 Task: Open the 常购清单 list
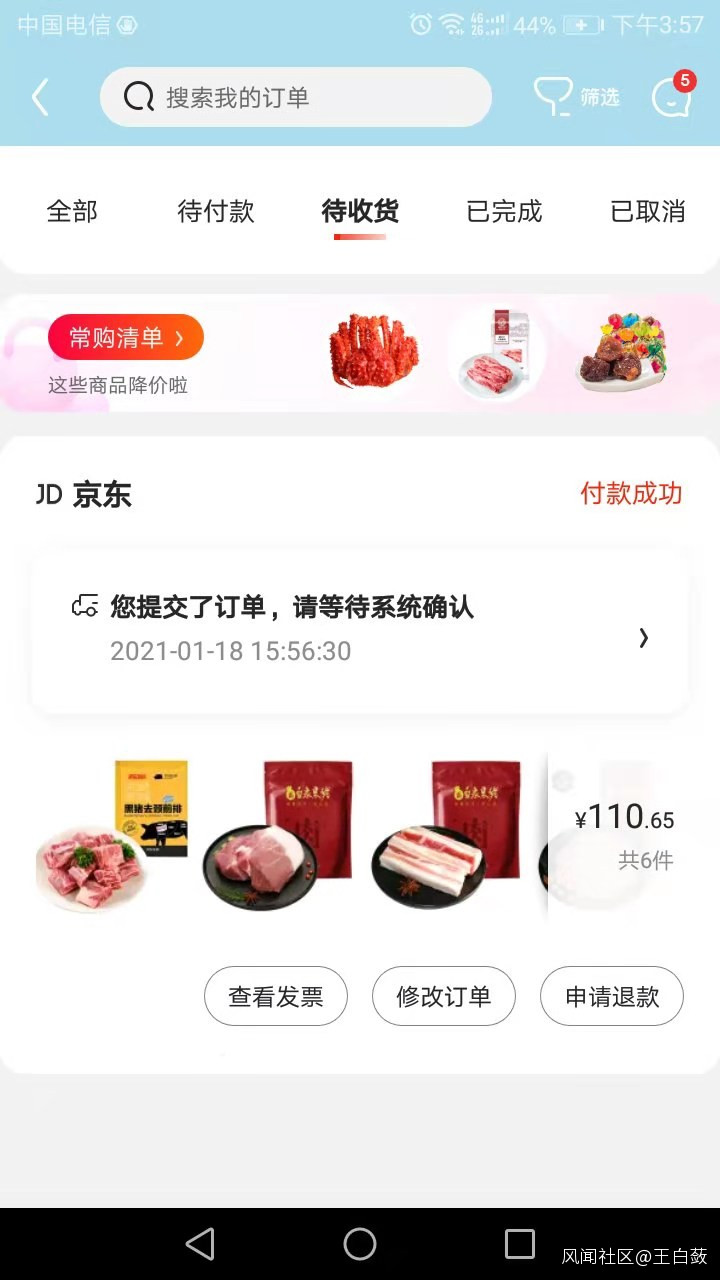tap(126, 338)
